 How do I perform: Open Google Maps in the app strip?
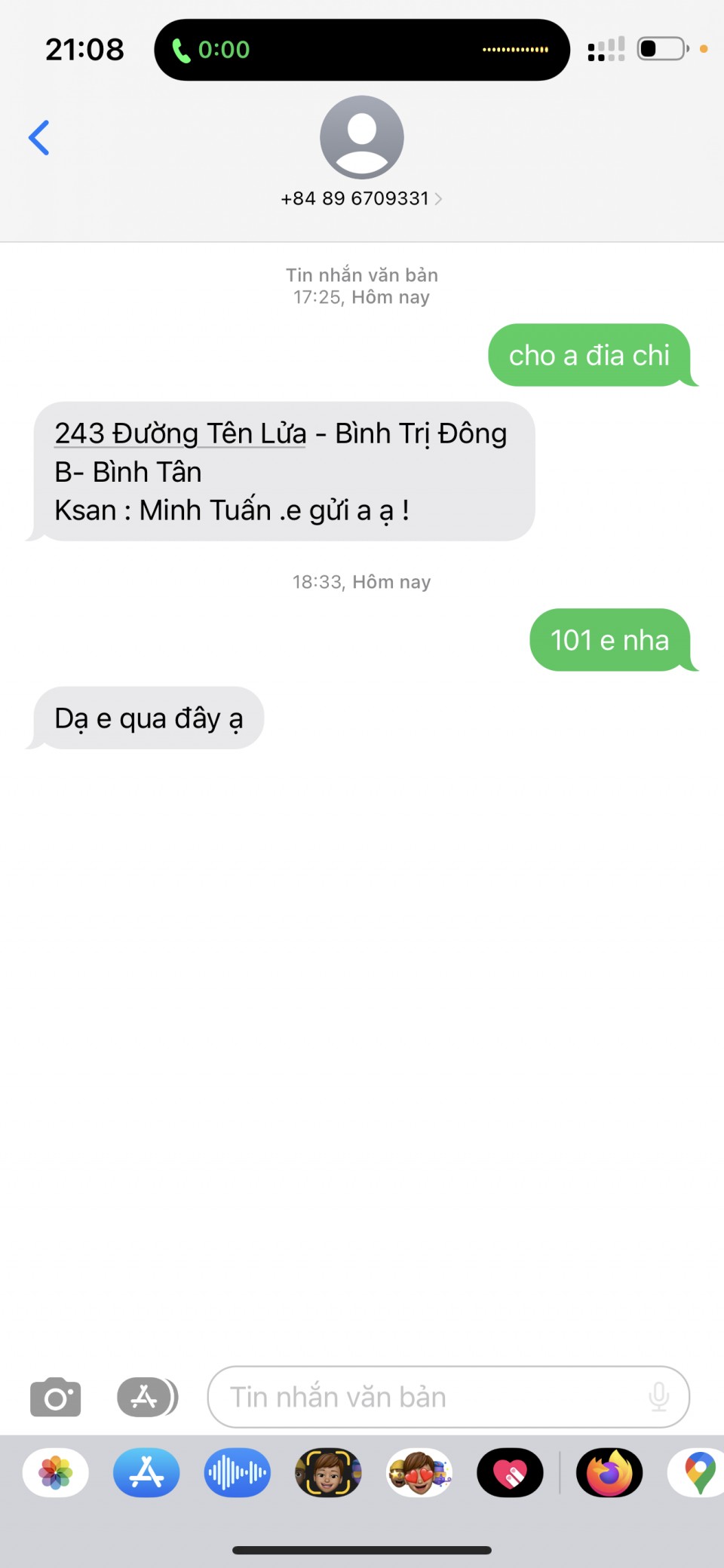[x=698, y=1473]
